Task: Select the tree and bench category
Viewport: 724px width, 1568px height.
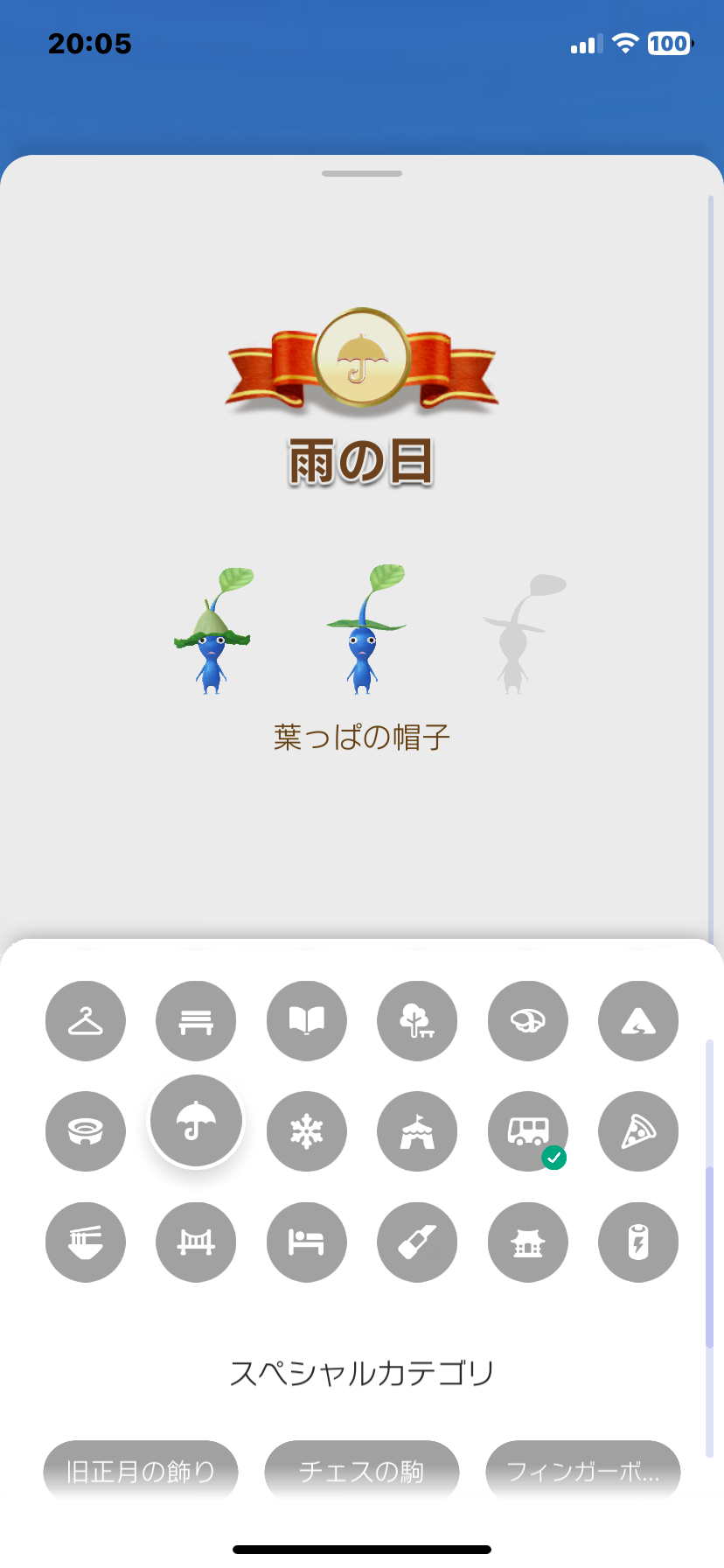Action: 417,1021
